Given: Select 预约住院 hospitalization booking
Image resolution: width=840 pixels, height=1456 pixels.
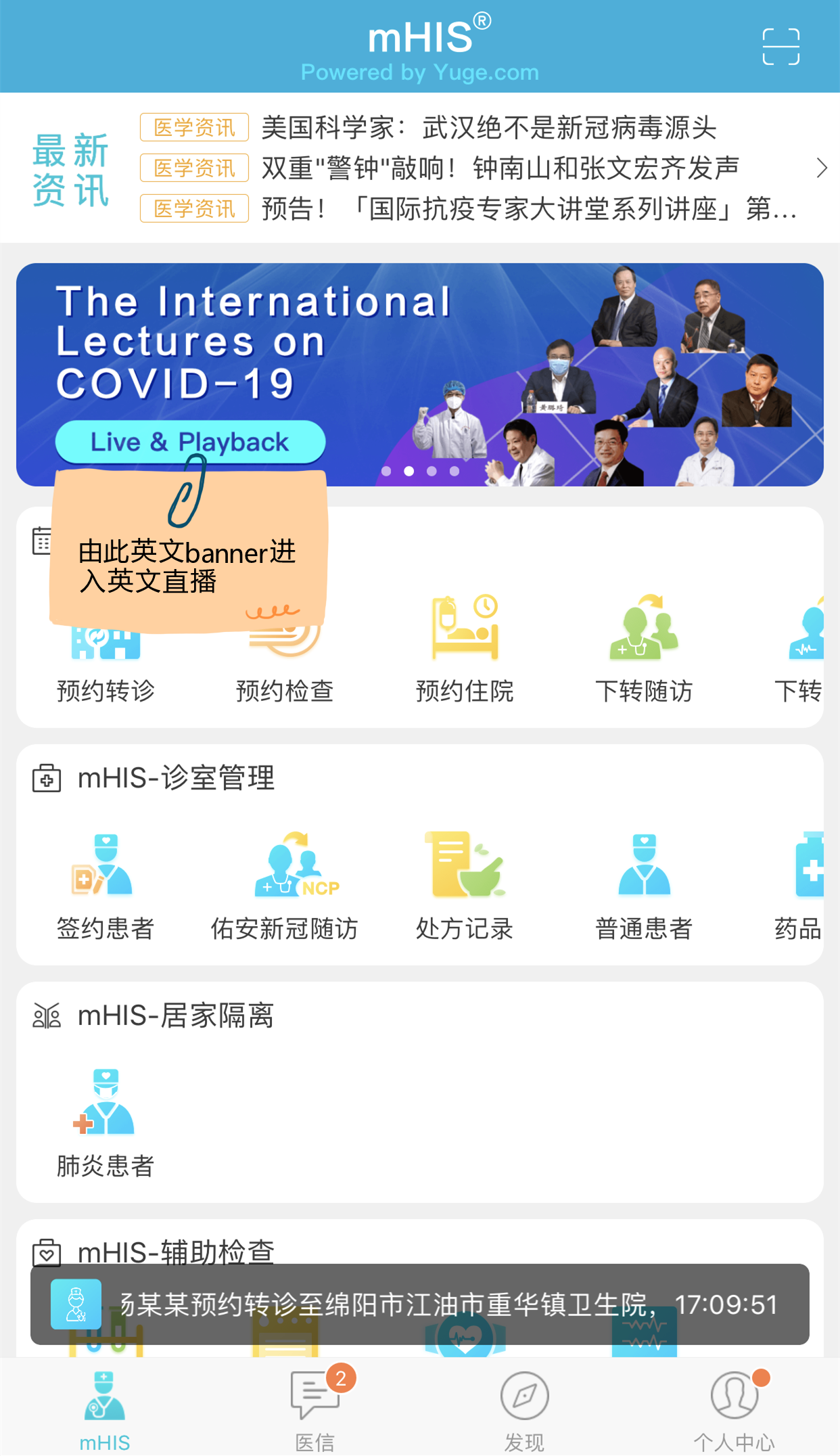Looking at the screenshot, I should (465, 650).
